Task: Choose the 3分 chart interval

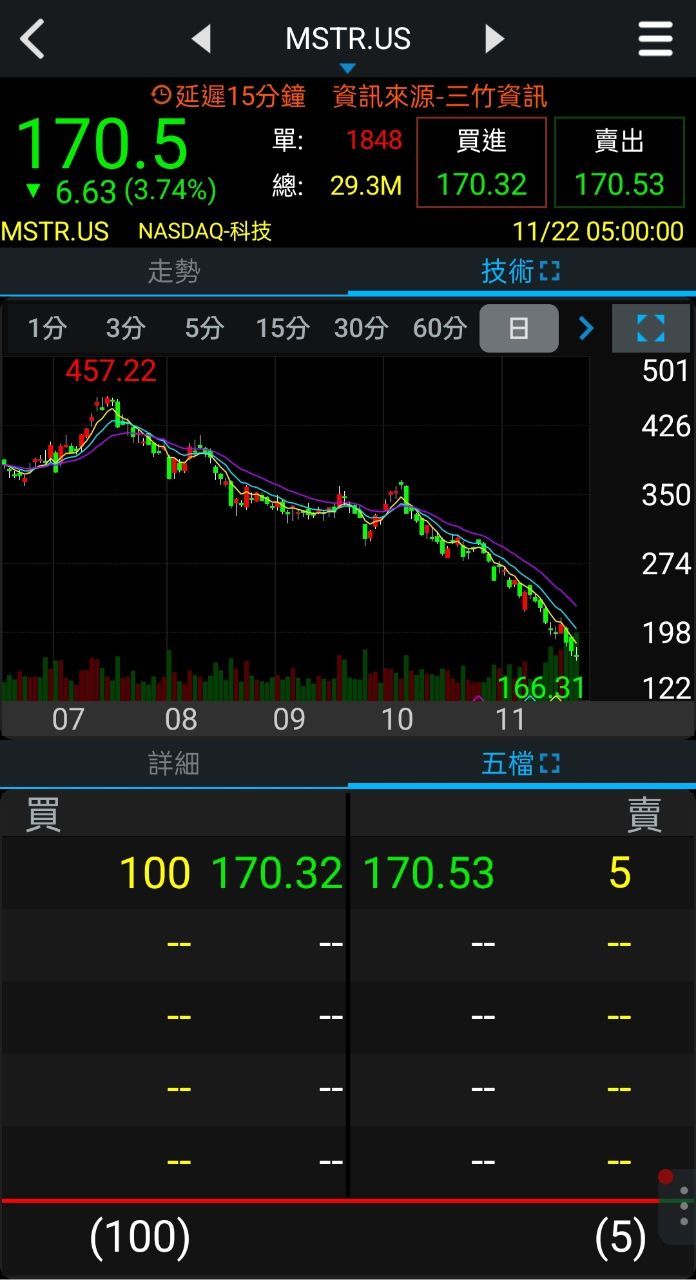Action: tap(125, 328)
